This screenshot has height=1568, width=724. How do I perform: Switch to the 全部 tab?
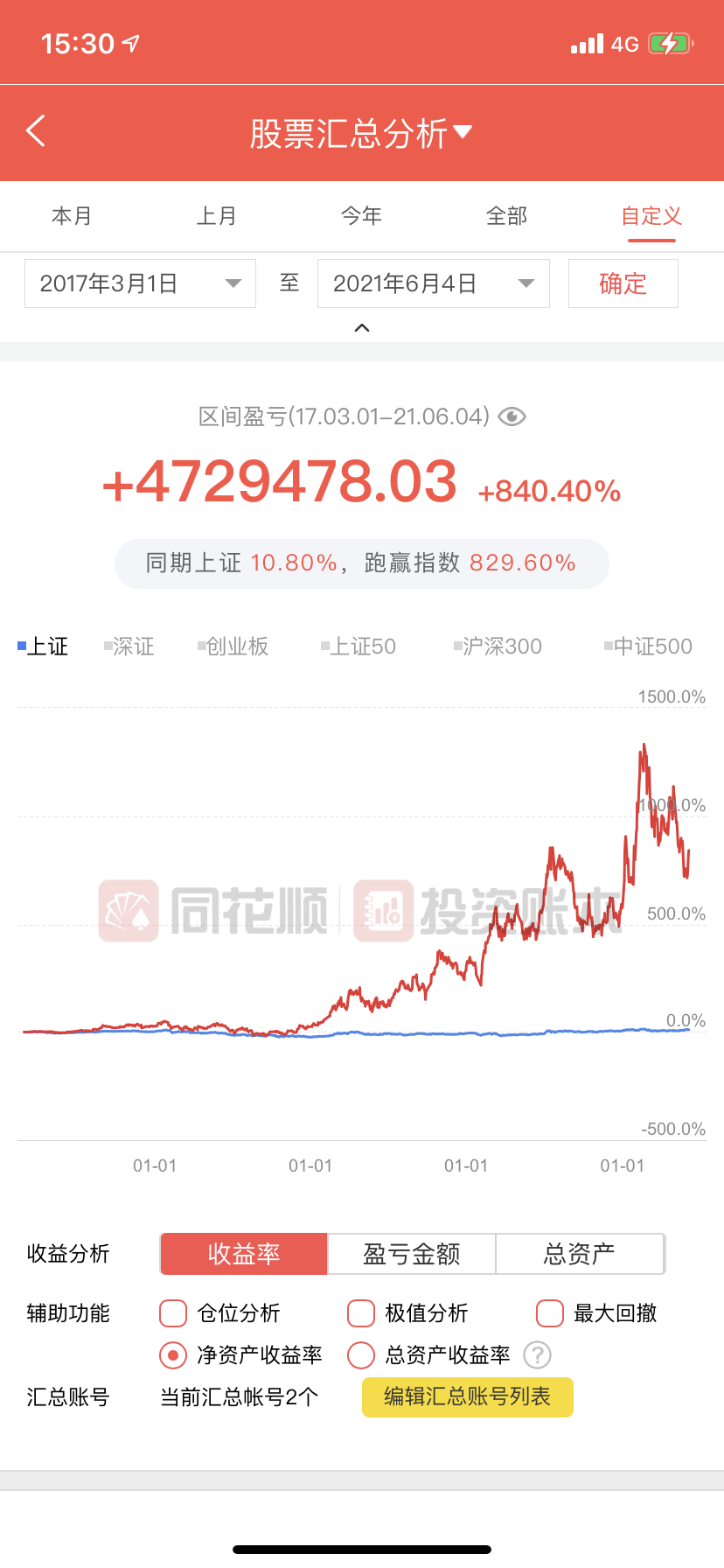point(506,216)
